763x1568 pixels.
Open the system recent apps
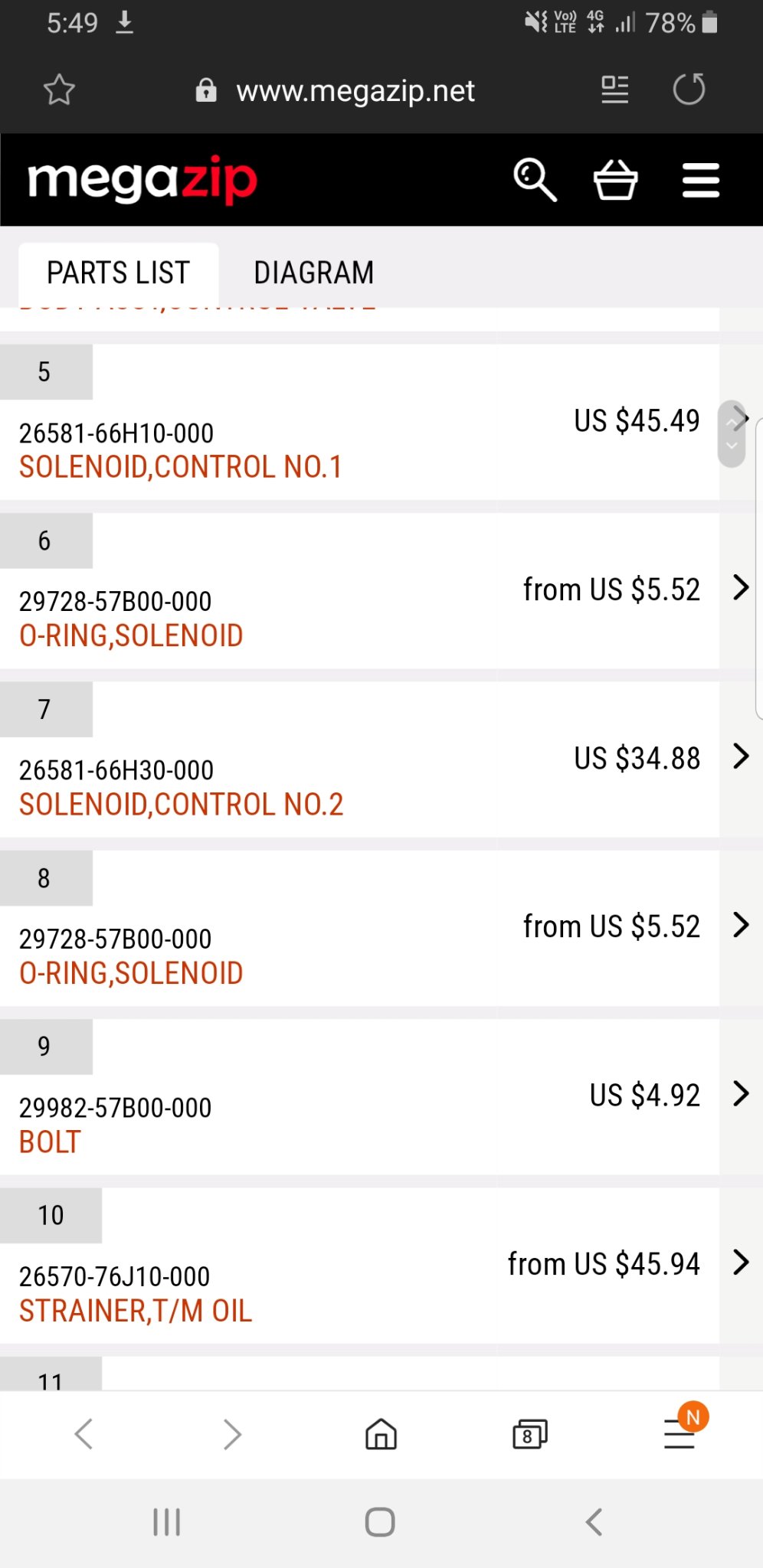pyautogui.click(x=166, y=1522)
